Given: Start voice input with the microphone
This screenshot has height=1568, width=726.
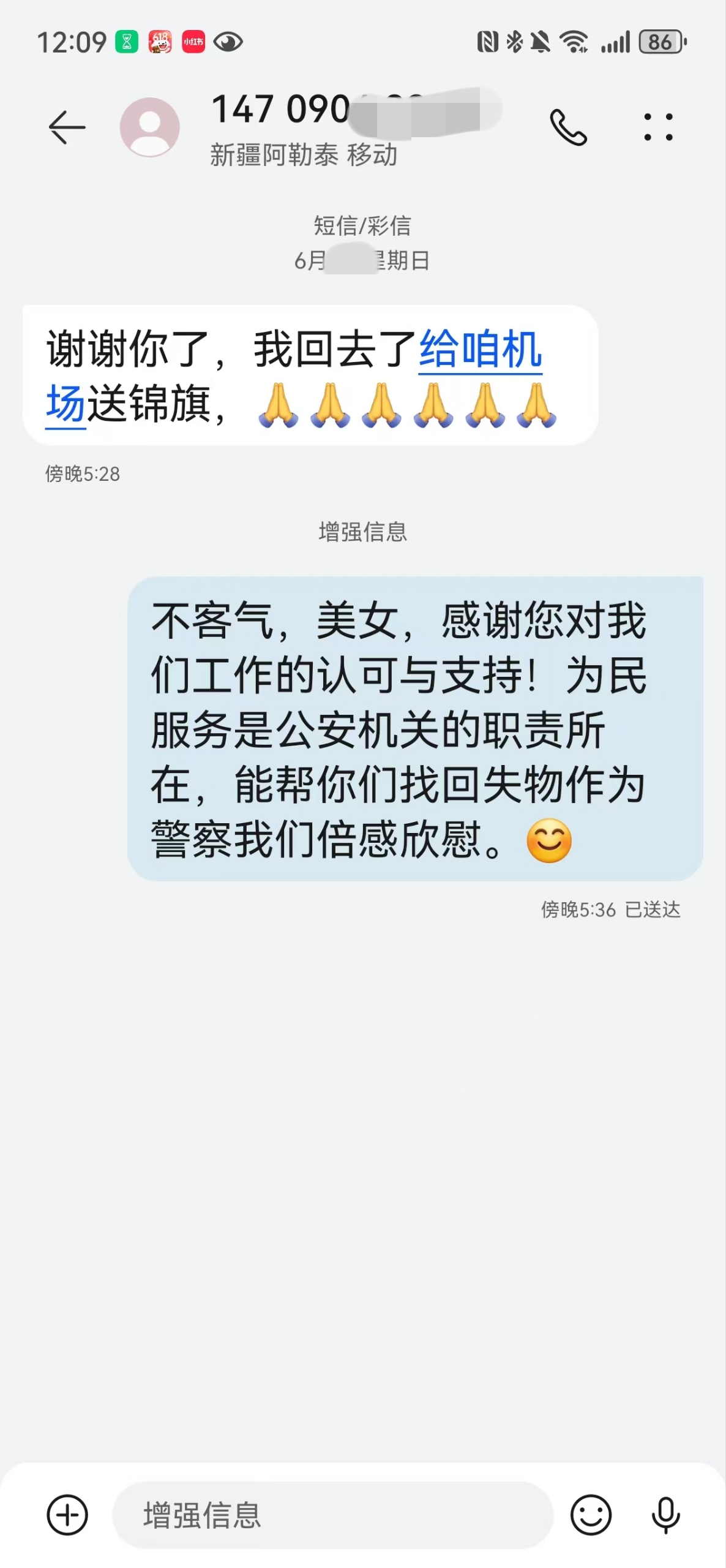Looking at the screenshot, I should pyautogui.click(x=665, y=1515).
